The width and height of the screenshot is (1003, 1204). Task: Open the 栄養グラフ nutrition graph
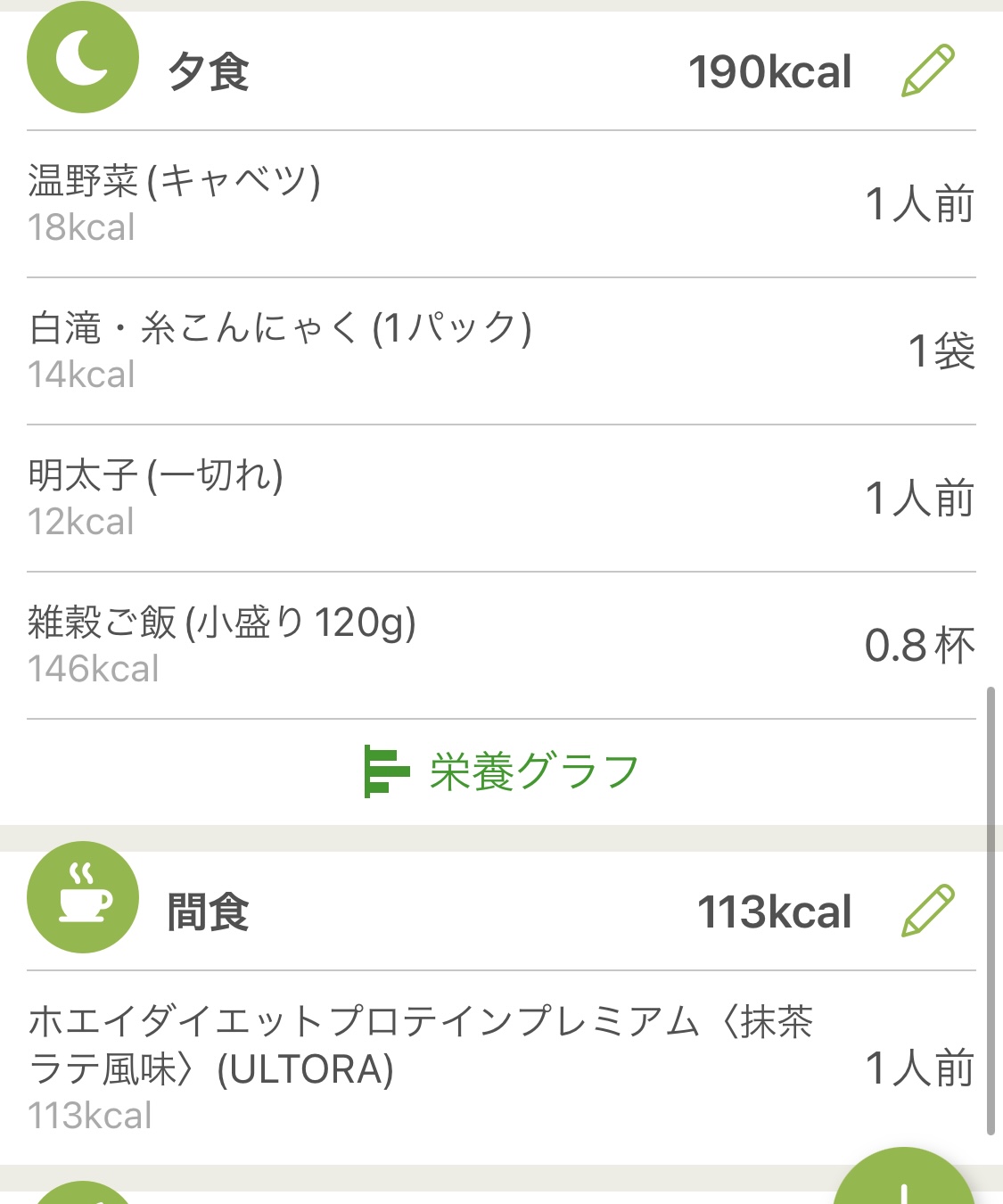pyautogui.click(x=502, y=771)
